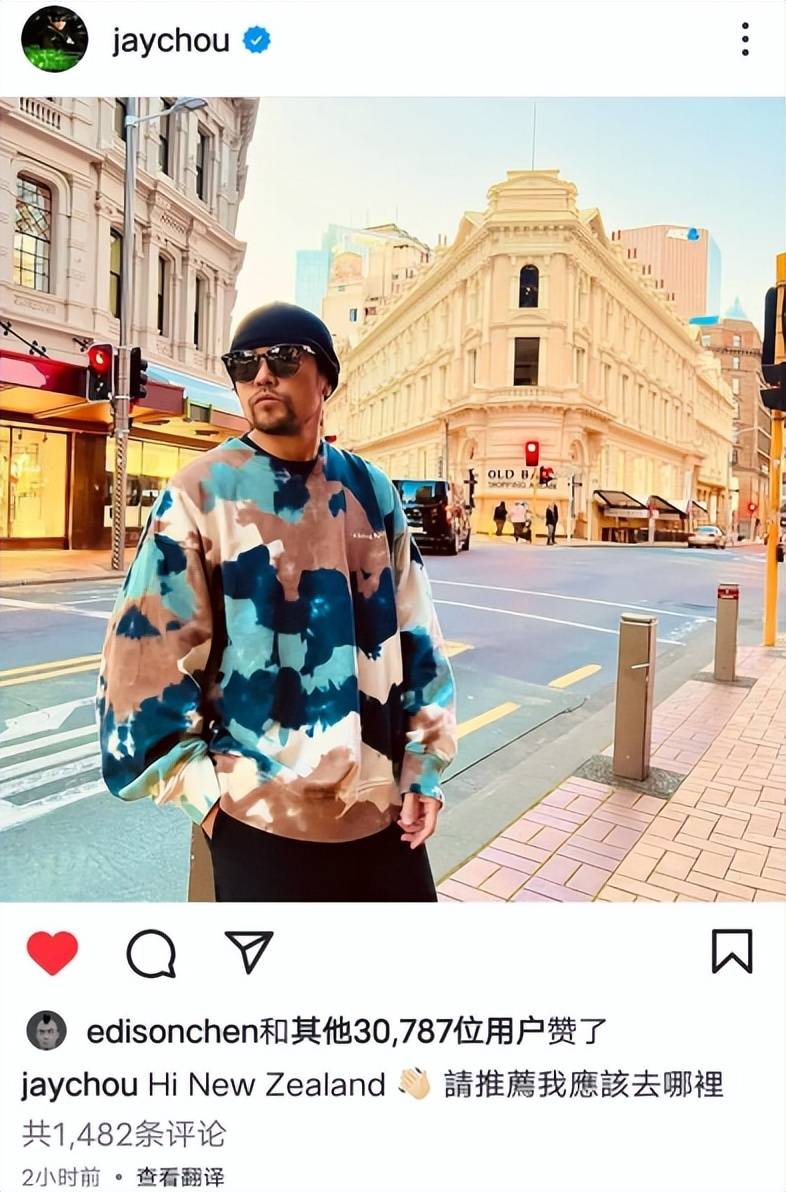Open the three-dot overflow menu
This screenshot has height=1192, width=786.
click(x=745, y=39)
